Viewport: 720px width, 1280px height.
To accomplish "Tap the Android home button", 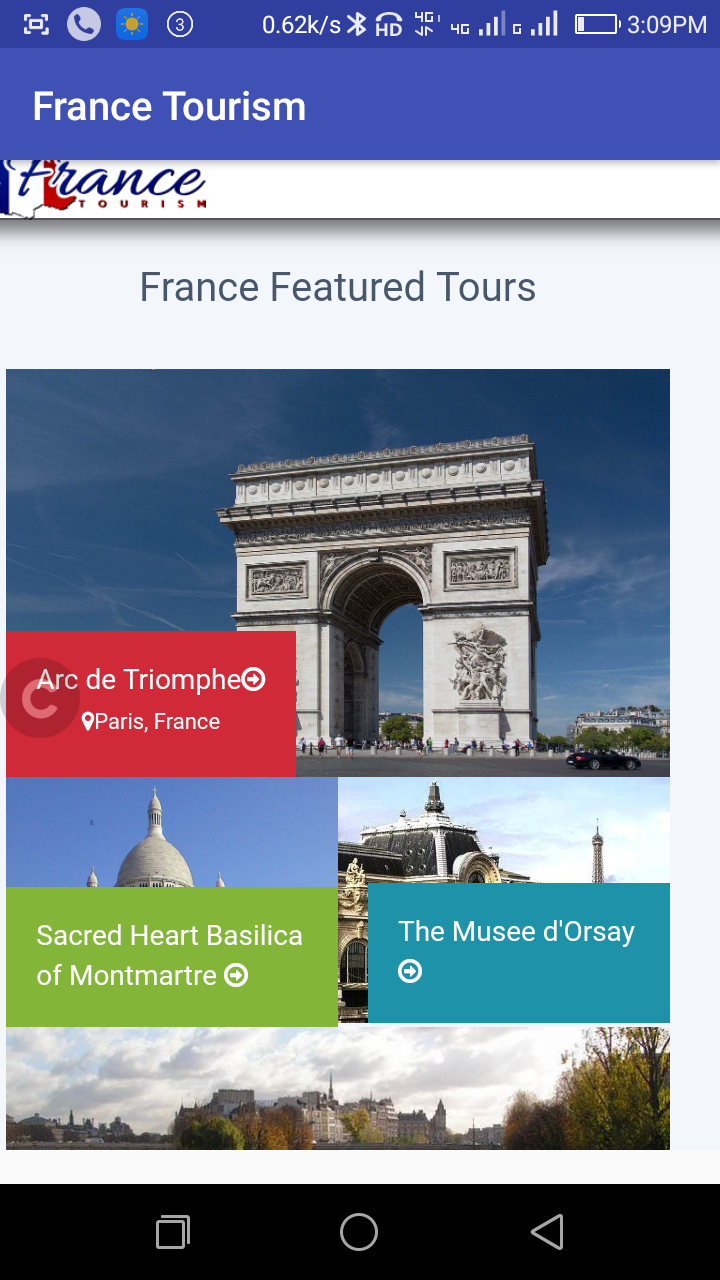I will [359, 1232].
